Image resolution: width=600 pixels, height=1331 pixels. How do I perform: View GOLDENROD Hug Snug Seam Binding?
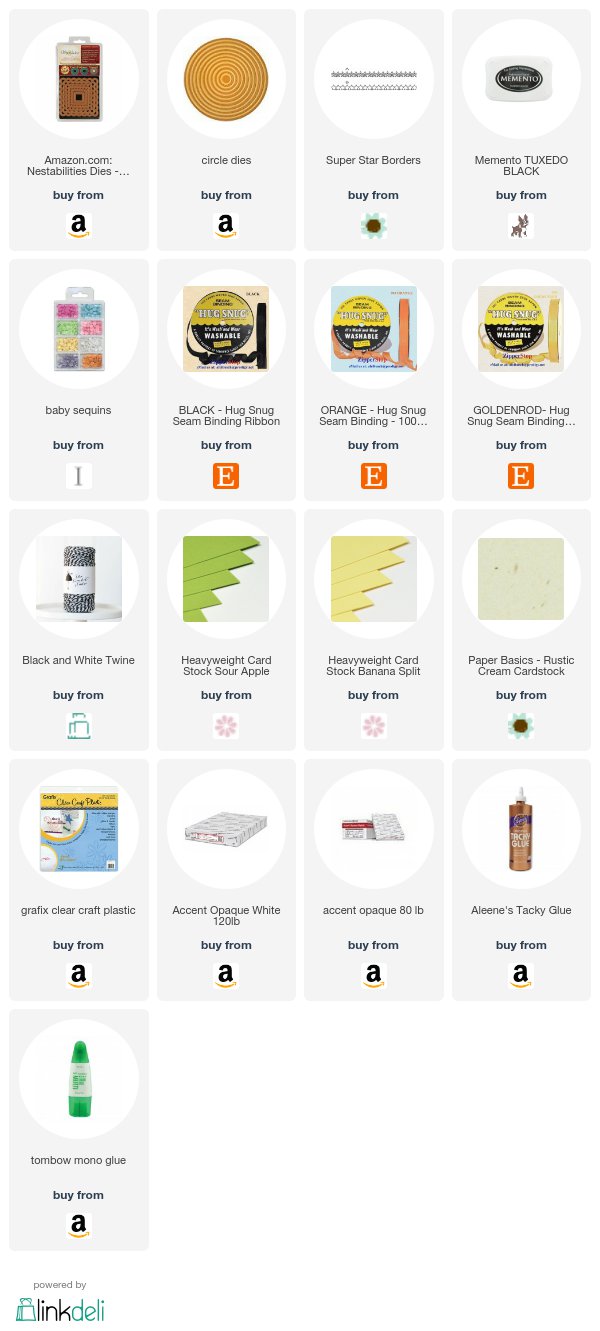coord(521,380)
